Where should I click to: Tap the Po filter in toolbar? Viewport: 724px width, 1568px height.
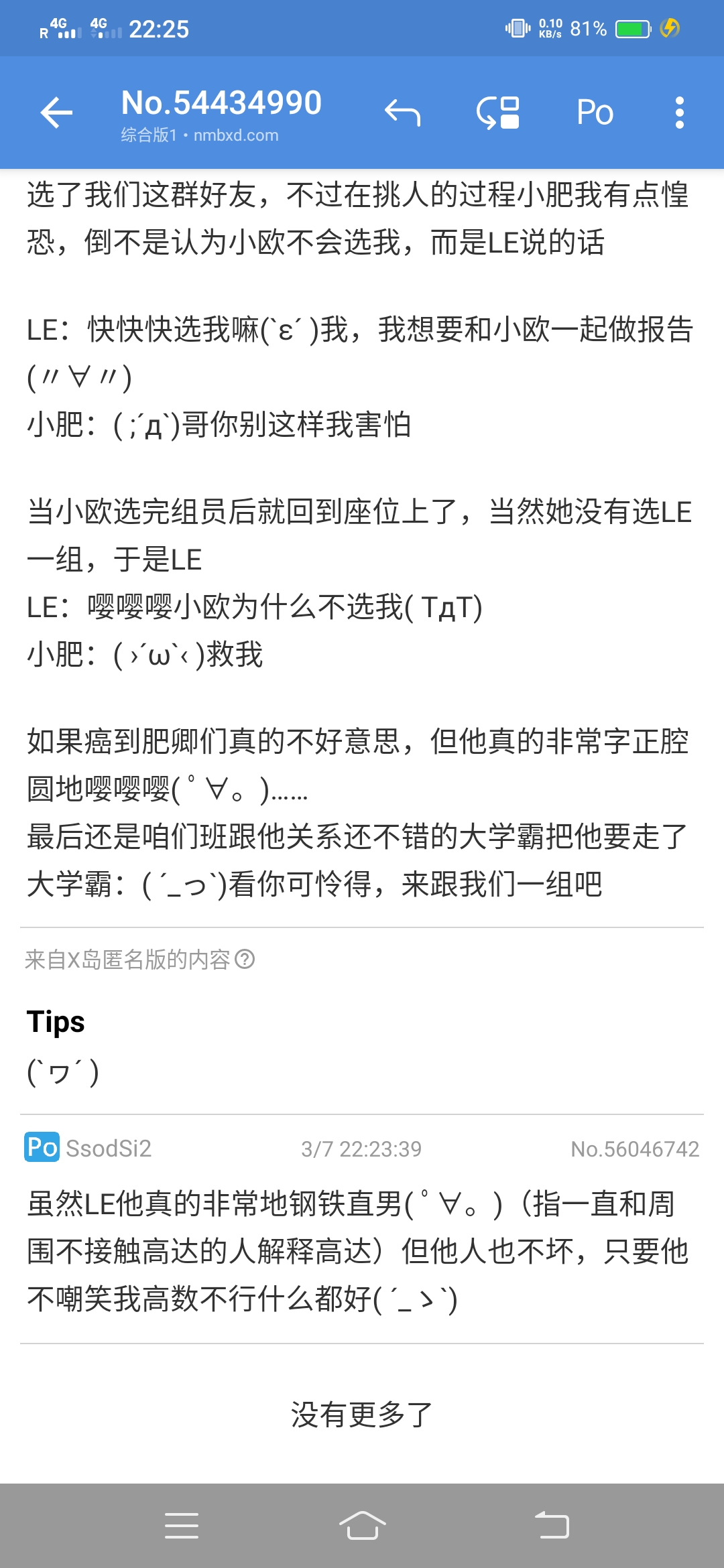(x=595, y=112)
